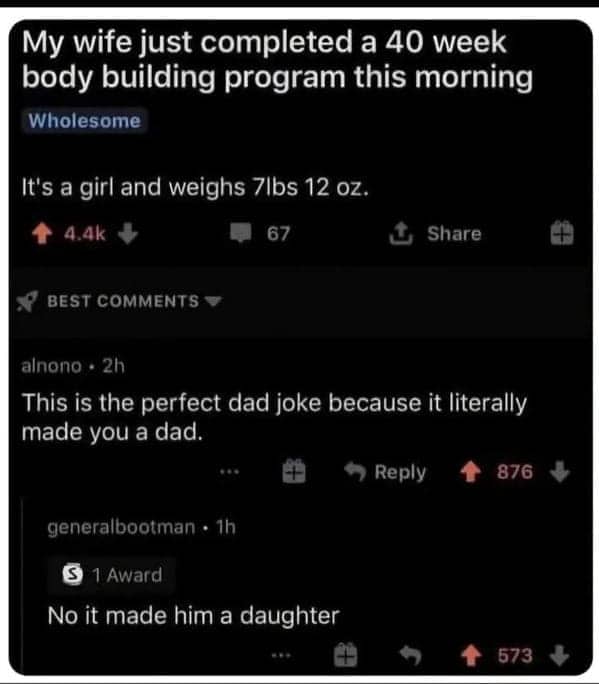
Task: Upvote alnono's comment
Action: point(471,472)
